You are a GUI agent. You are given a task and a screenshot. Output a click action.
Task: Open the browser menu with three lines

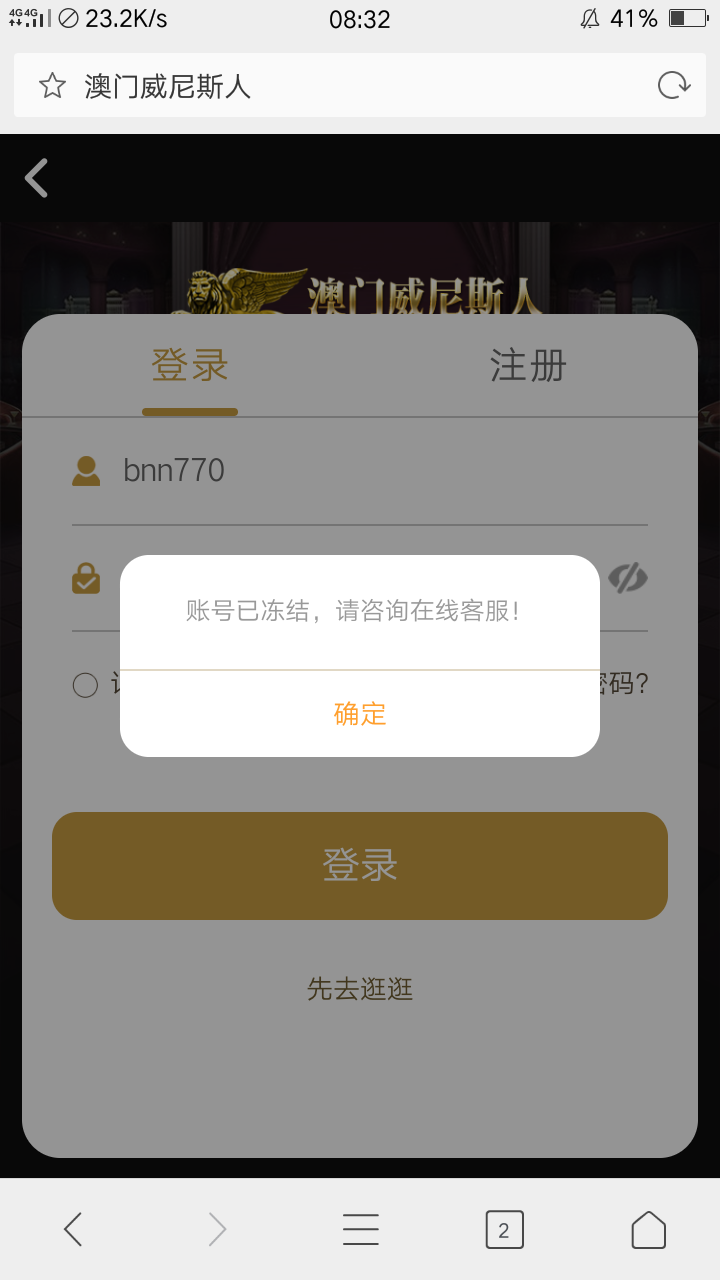pos(360,1229)
